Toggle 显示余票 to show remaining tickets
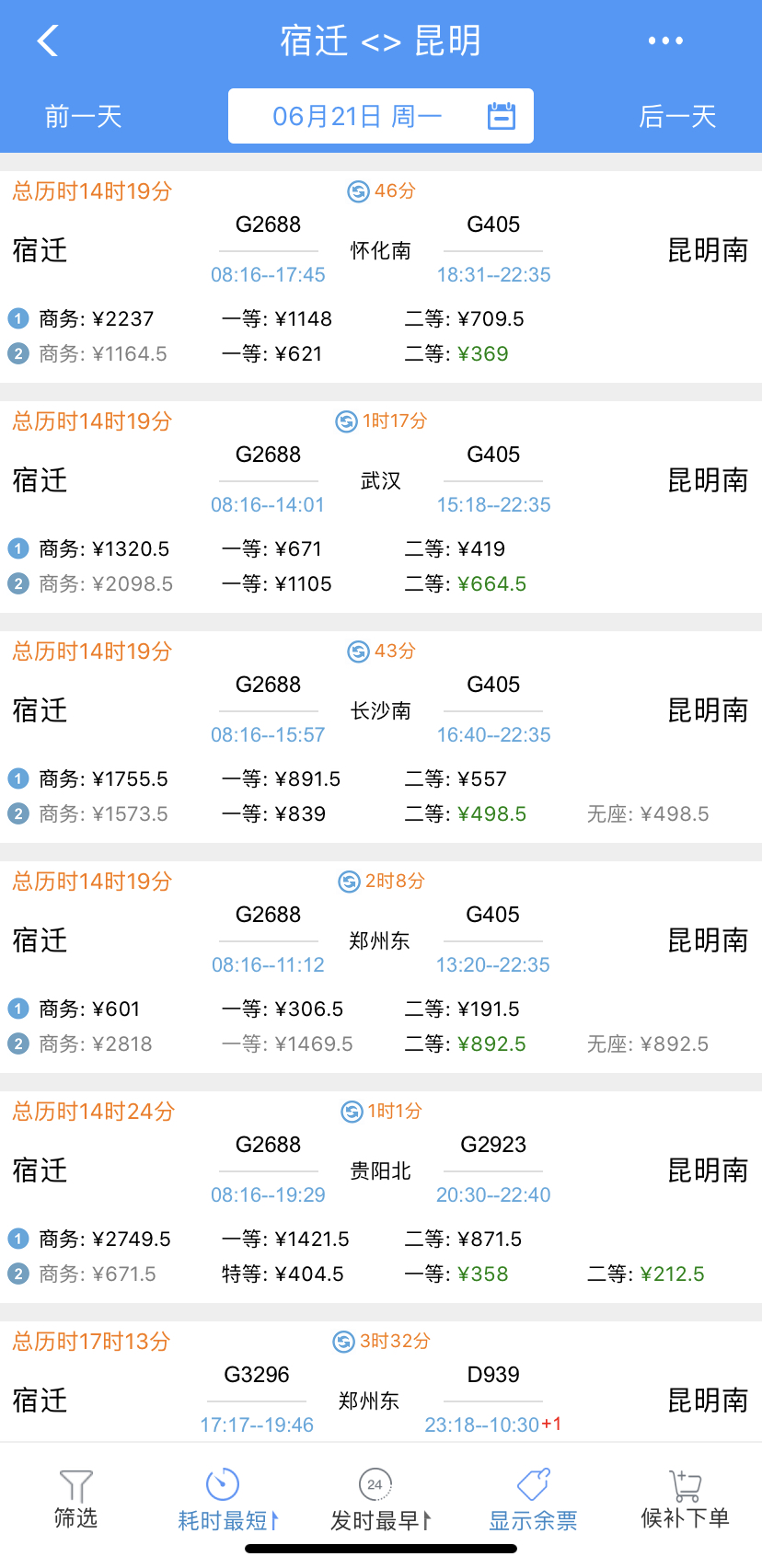The height and width of the screenshot is (1568, 762). [x=533, y=1499]
